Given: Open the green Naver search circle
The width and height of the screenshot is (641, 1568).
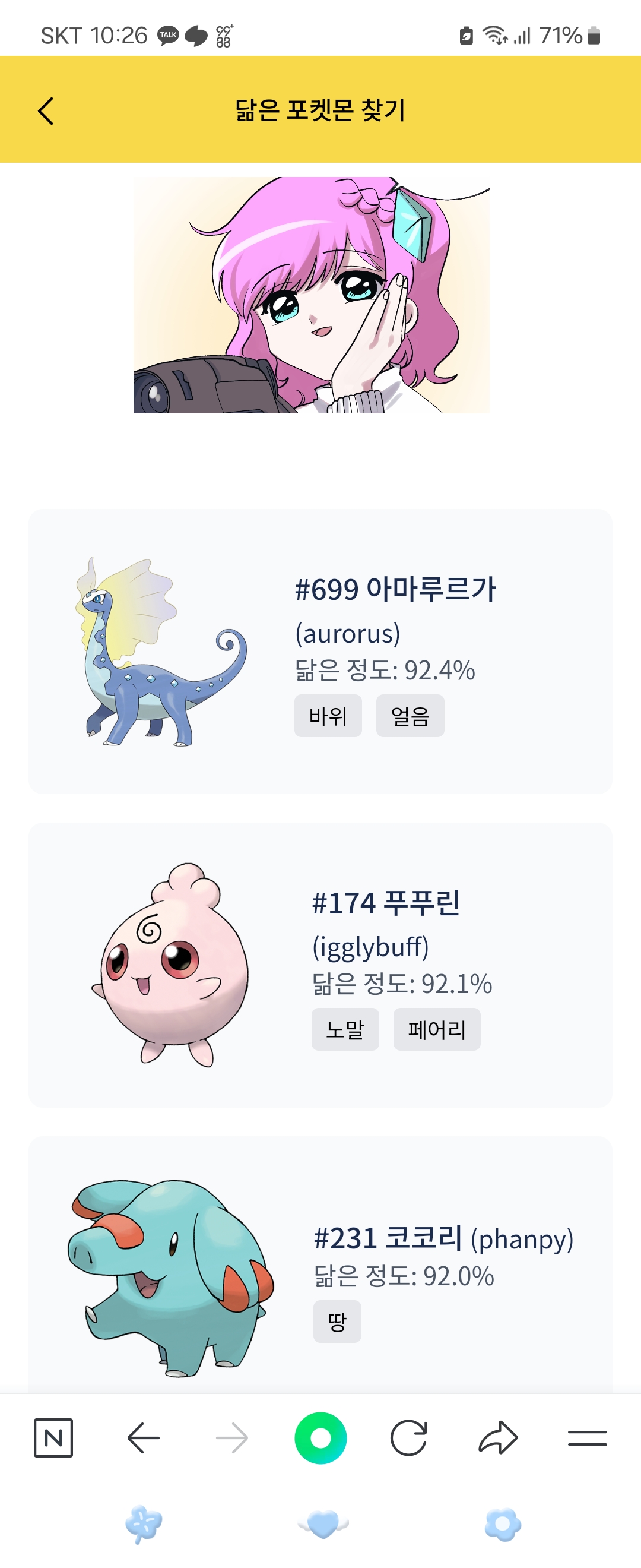Looking at the screenshot, I should tap(320, 1438).
